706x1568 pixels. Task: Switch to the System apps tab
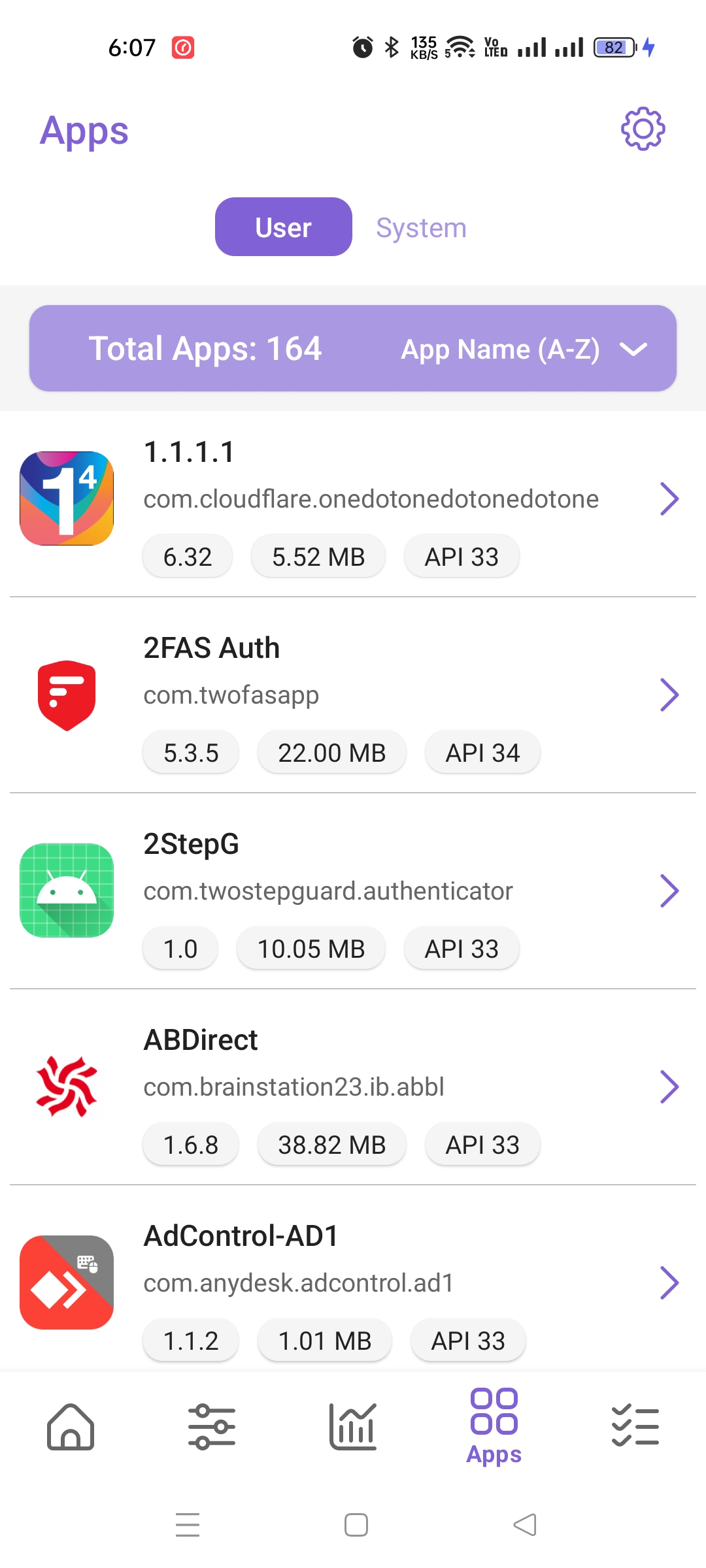[421, 227]
